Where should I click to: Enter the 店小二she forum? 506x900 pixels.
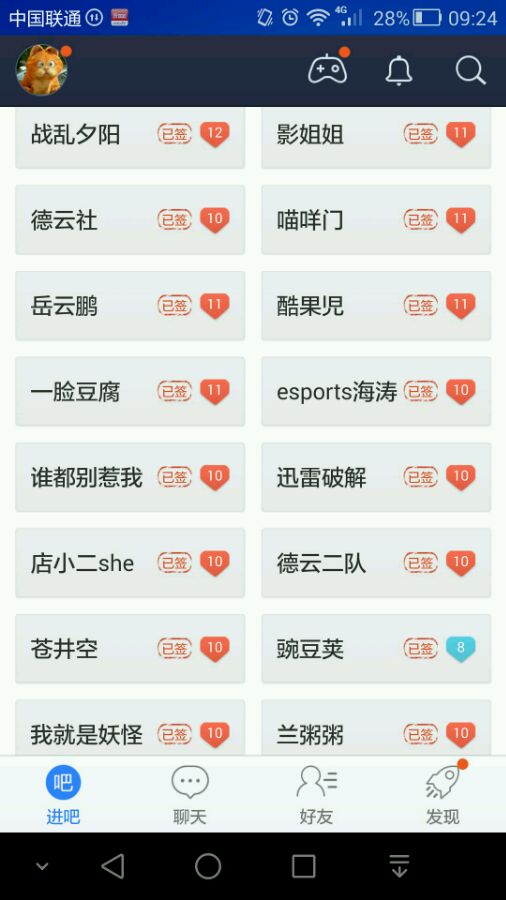(x=130, y=562)
